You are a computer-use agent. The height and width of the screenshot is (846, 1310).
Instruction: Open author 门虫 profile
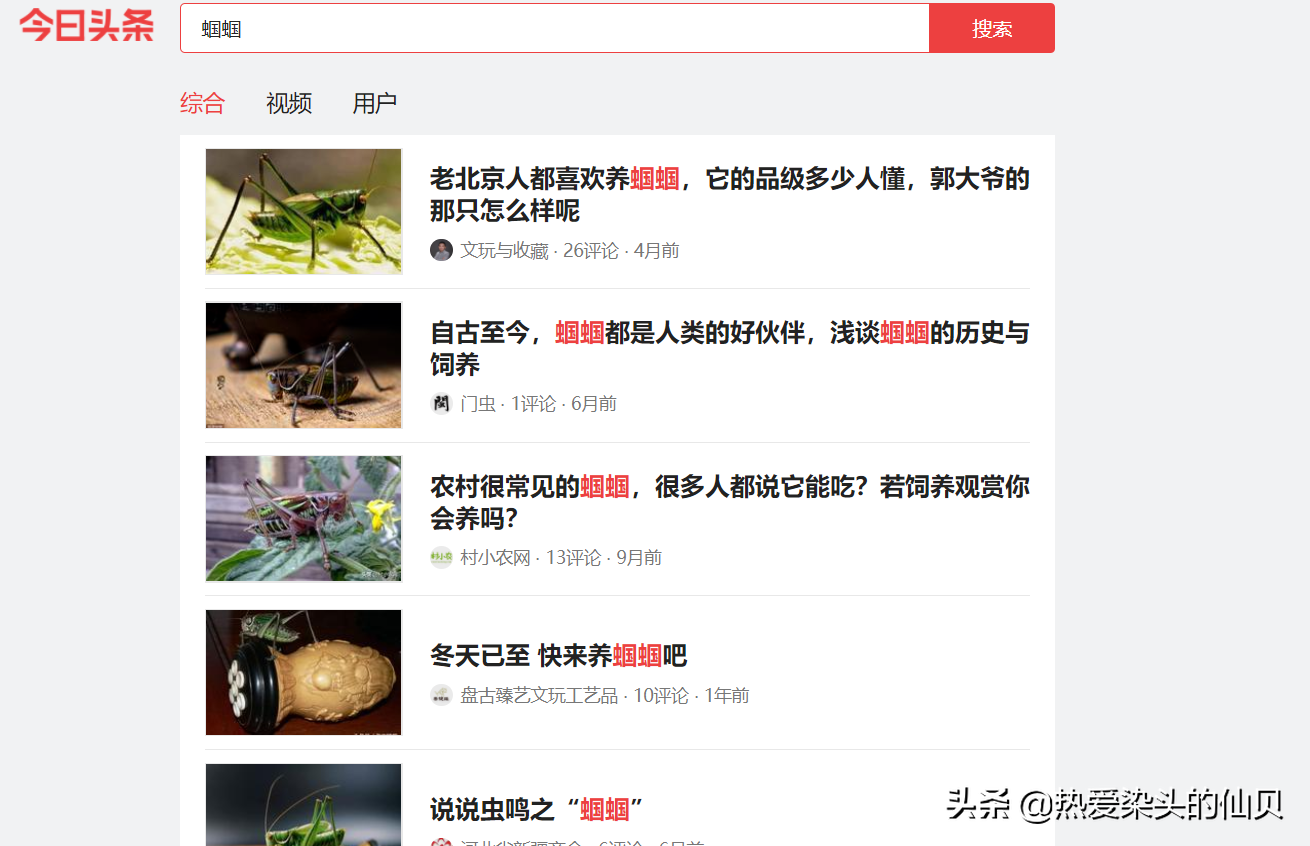[478, 404]
